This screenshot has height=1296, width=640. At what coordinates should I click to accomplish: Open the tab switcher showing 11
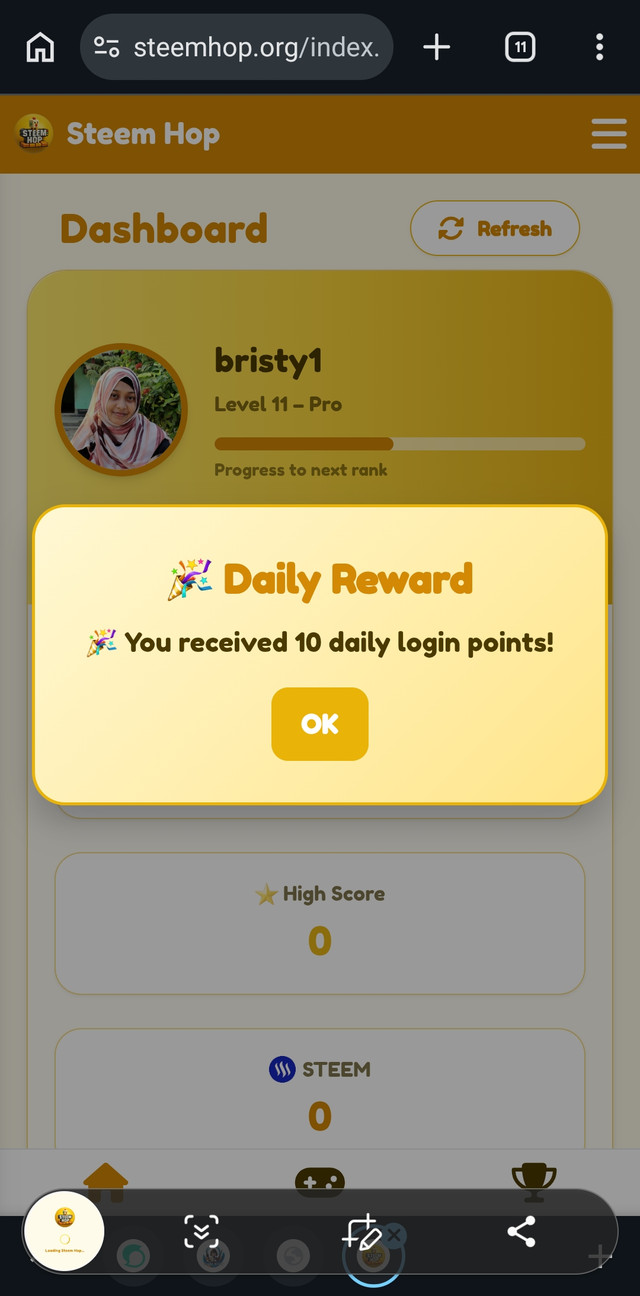519,47
